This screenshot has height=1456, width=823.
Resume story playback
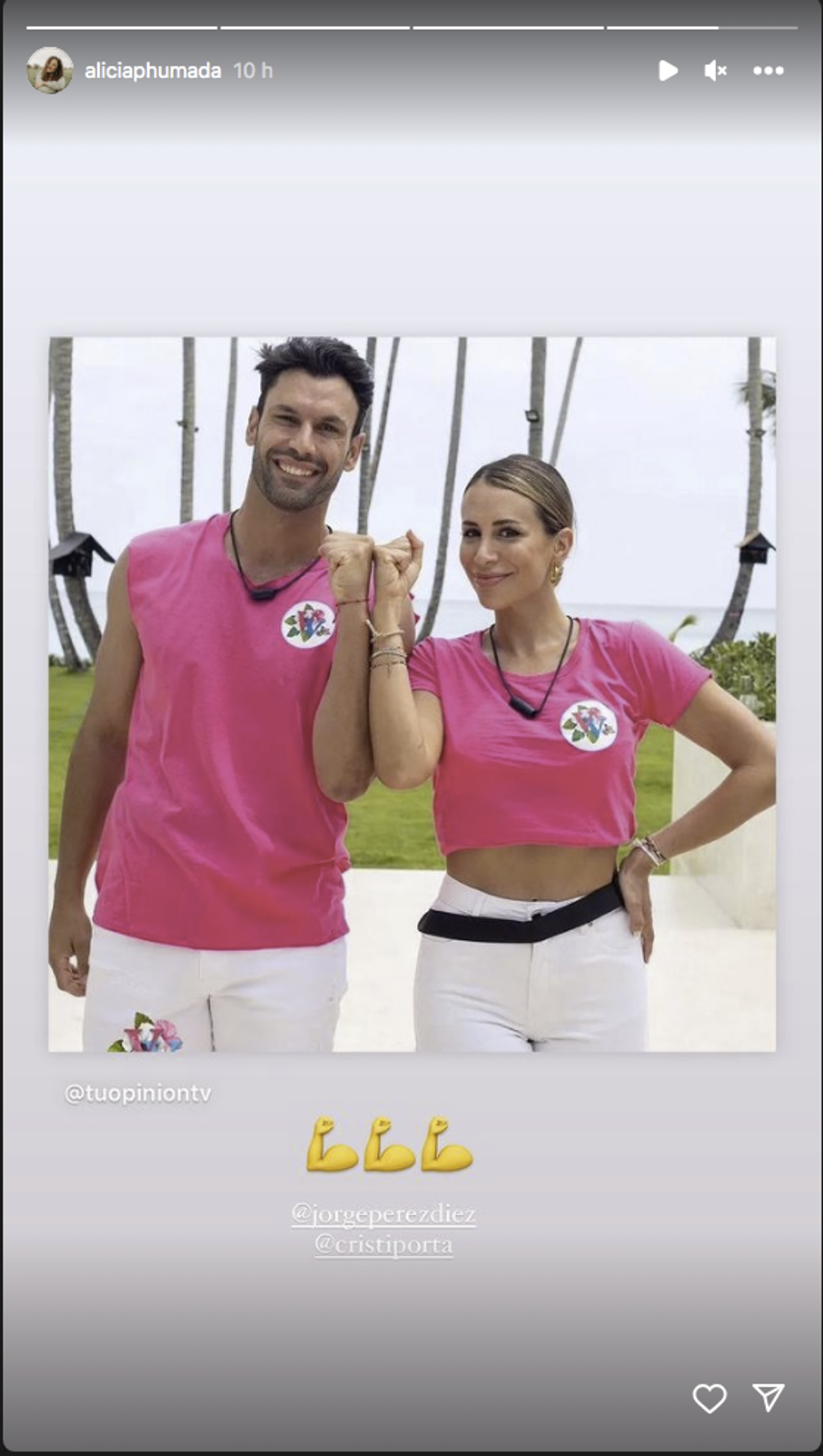tap(667, 71)
